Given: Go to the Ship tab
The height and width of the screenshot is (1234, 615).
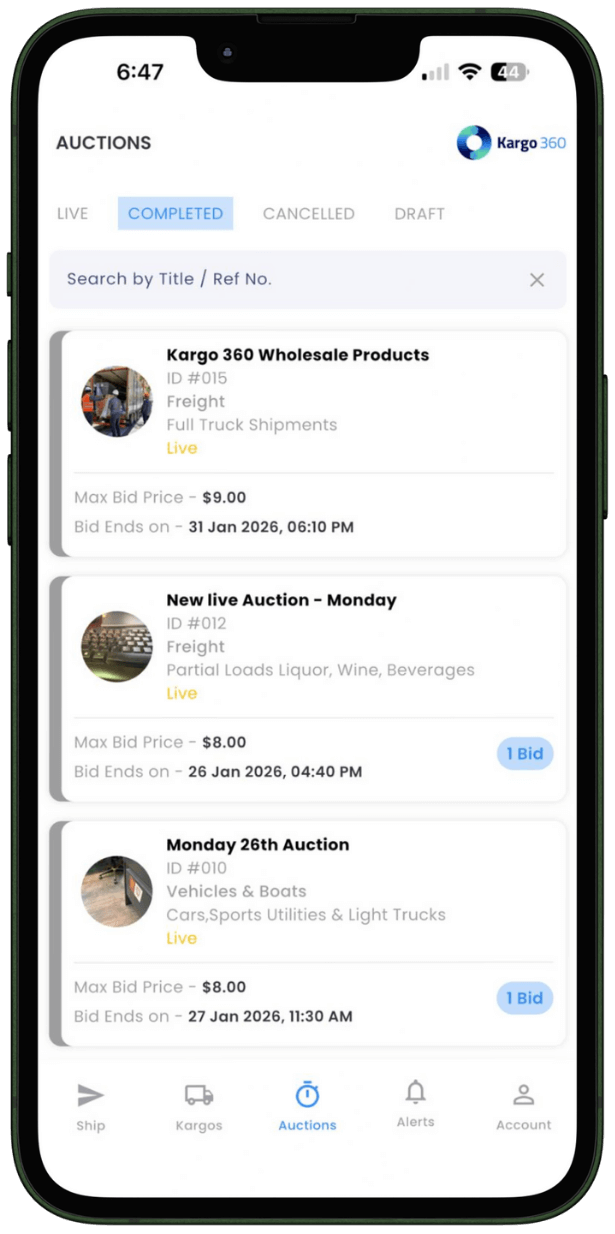Looking at the screenshot, I should tap(90, 1106).
